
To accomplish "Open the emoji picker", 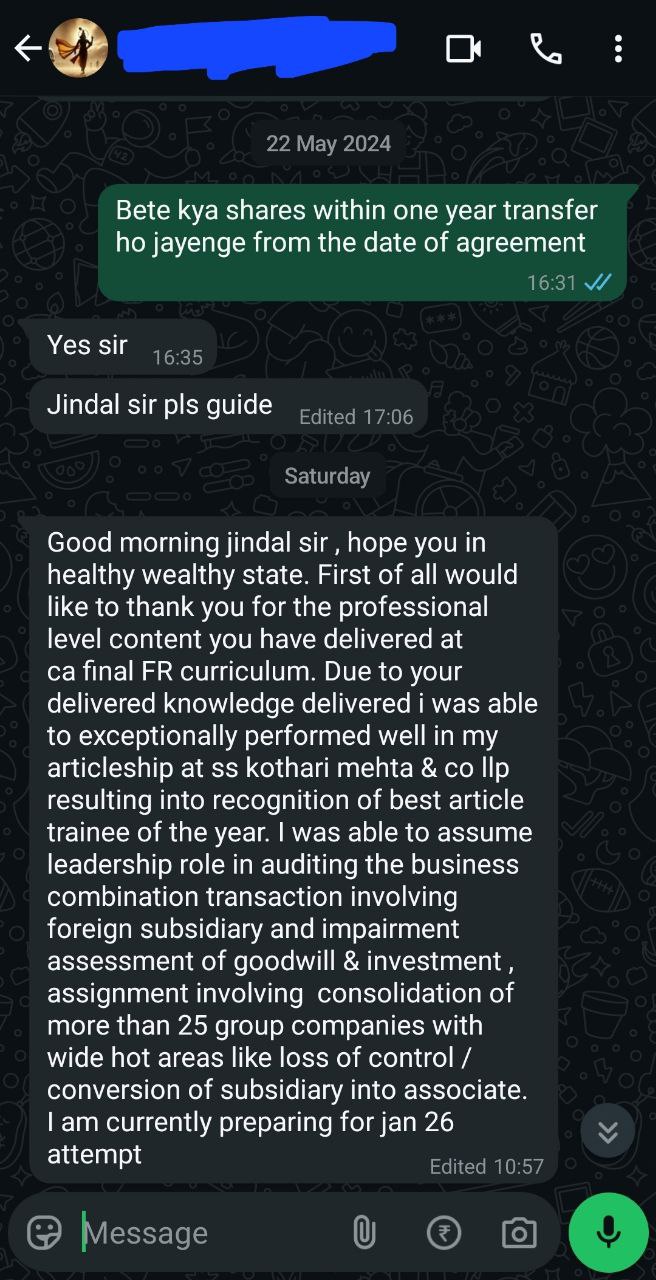I will pos(44,1233).
